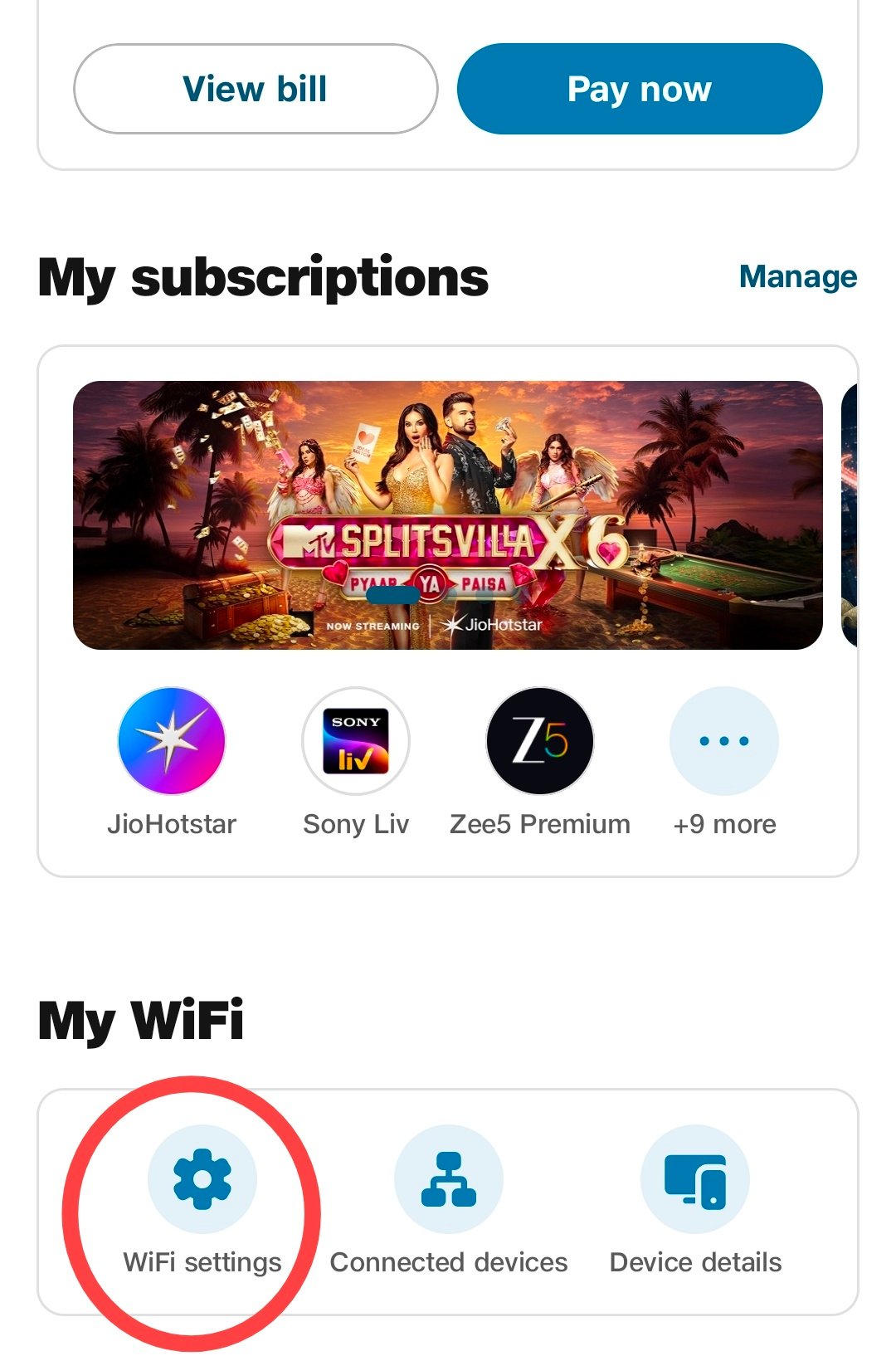Select the Sony Liv label beneath its icon
Viewport: 896px width, 1356px height.
(x=357, y=824)
